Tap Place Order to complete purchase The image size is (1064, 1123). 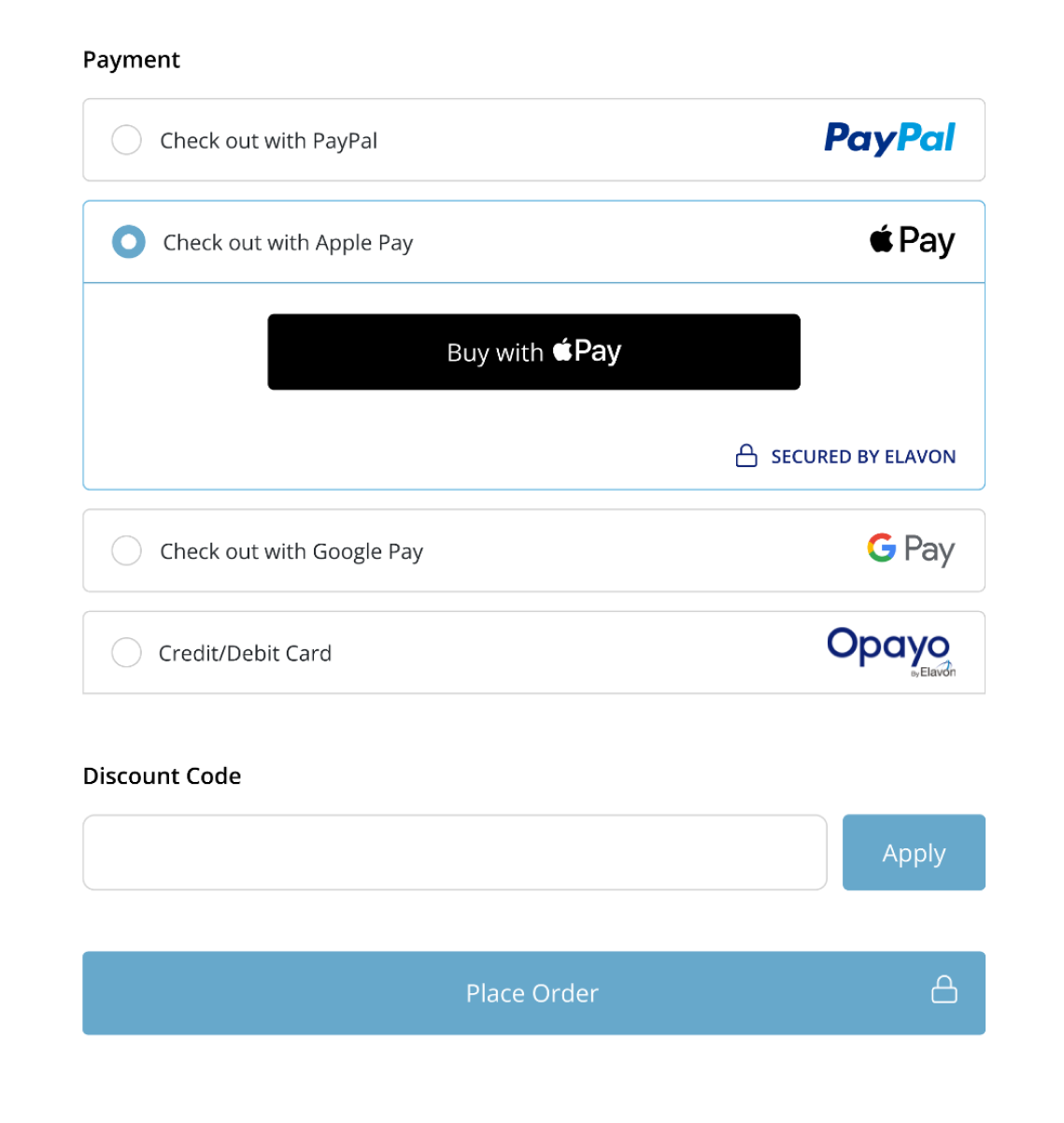tap(533, 992)
